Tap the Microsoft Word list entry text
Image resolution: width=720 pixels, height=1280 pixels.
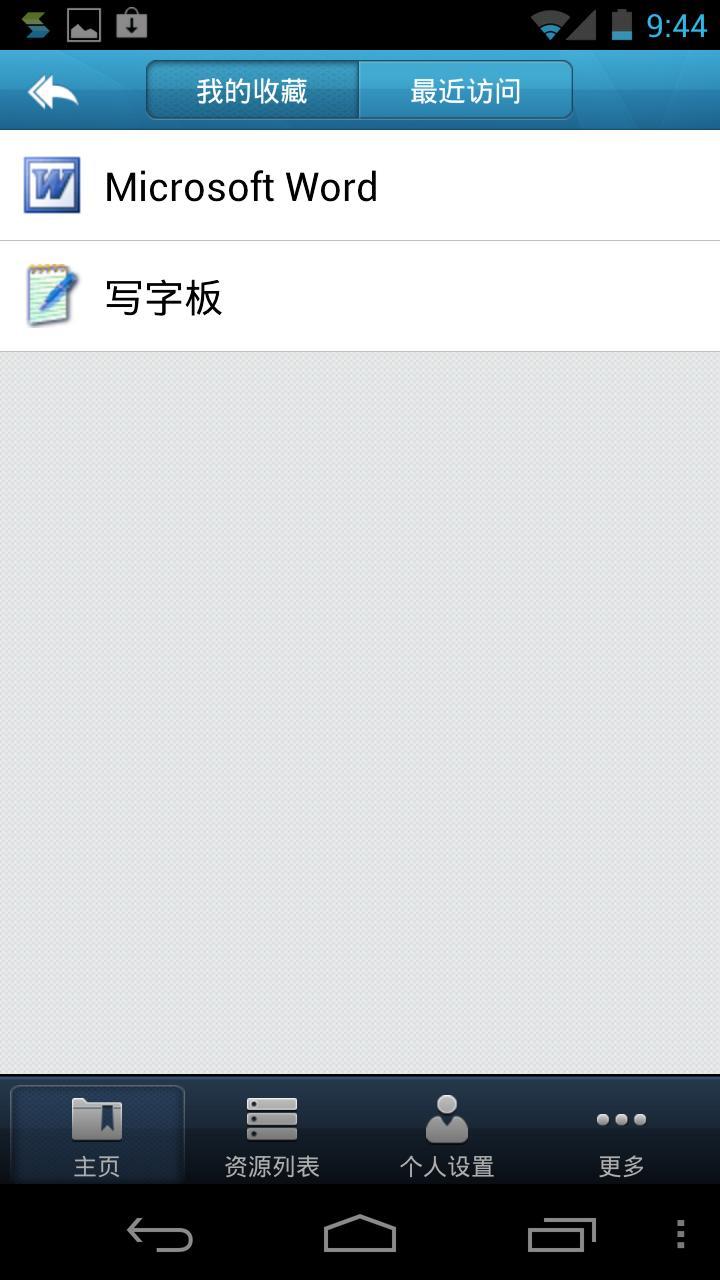(x=240, y=186)
